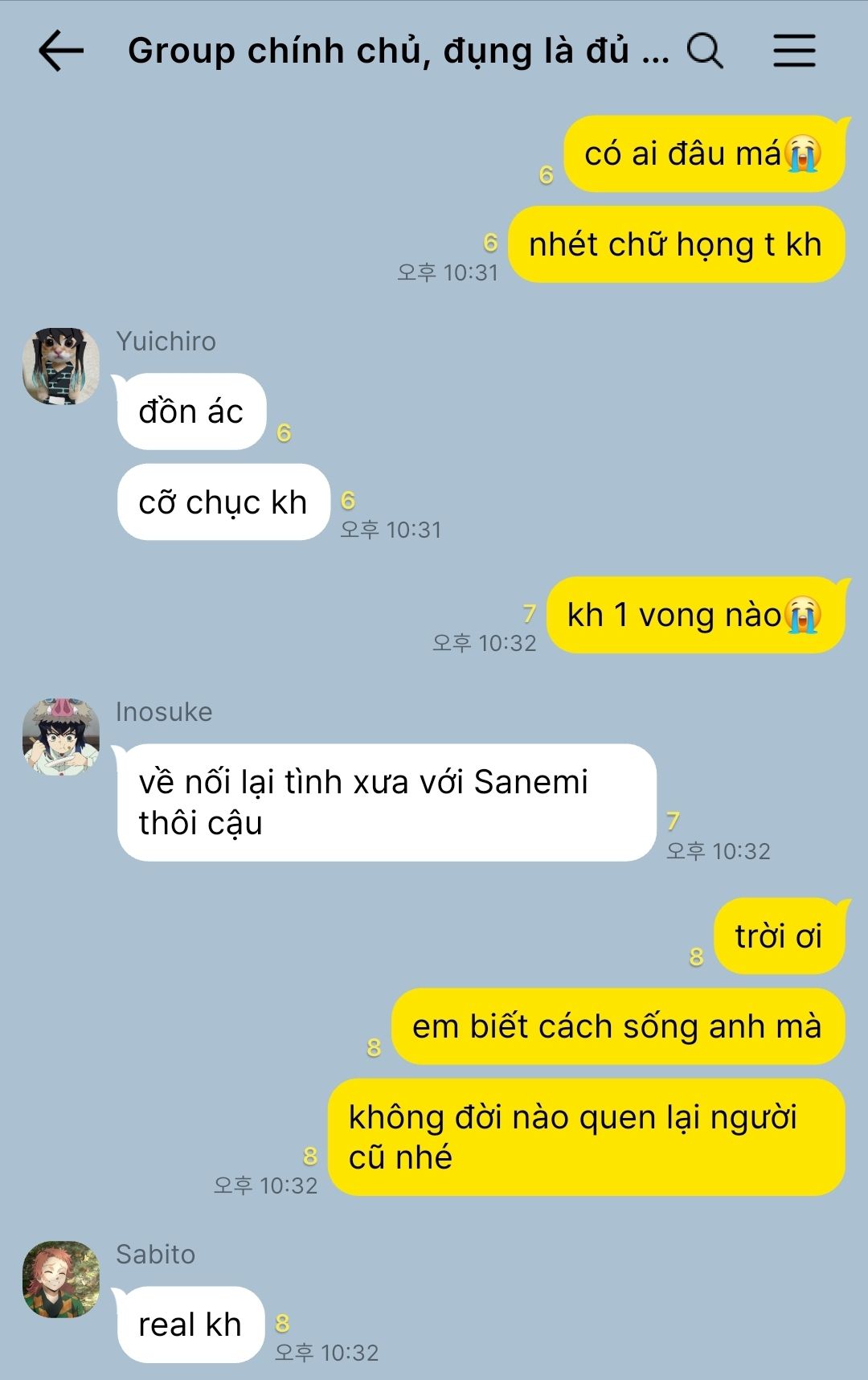Go back using the header arrow
Image resolution: width=868 pixels, height=1380 pixels.
(x=61, y=51)
